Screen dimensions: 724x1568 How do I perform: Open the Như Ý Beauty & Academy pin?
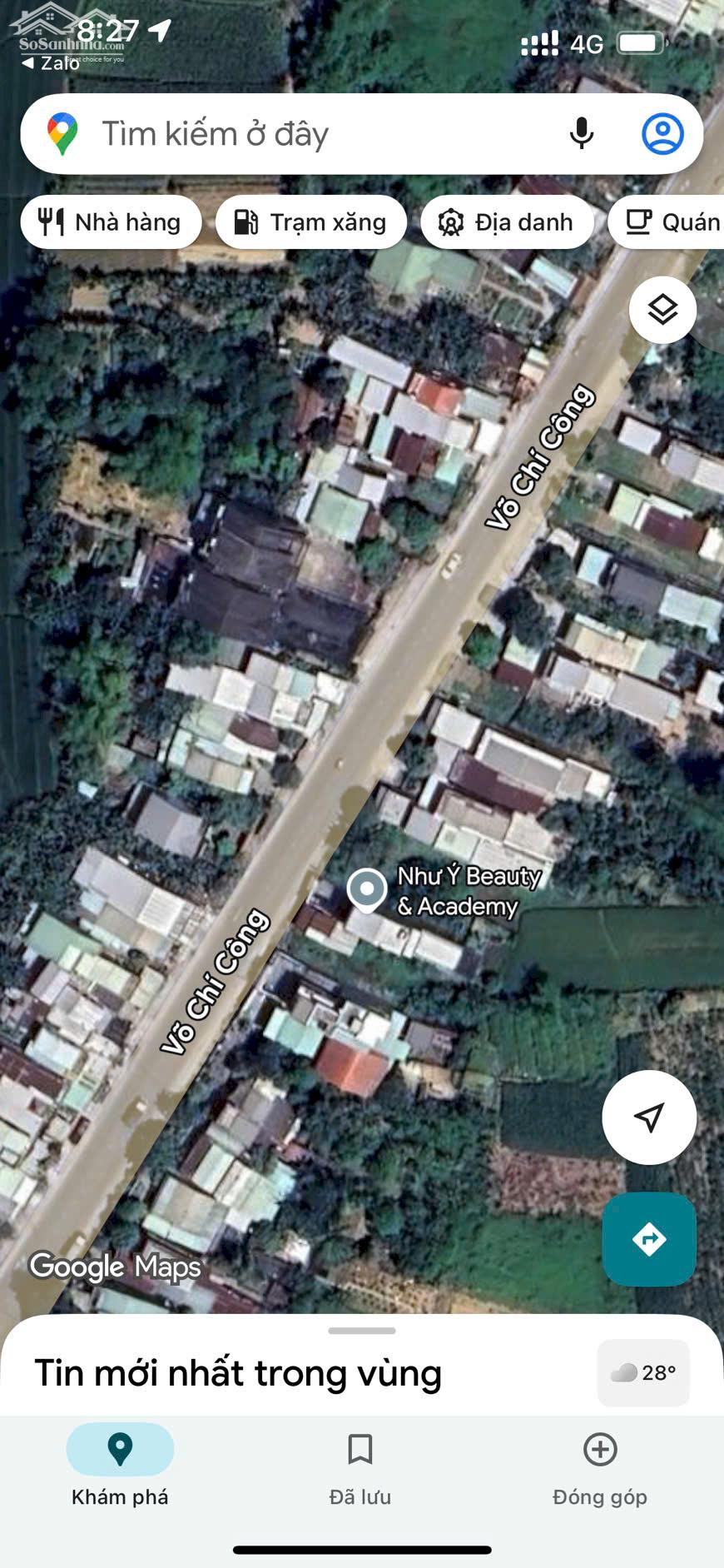tap(367, 889)
